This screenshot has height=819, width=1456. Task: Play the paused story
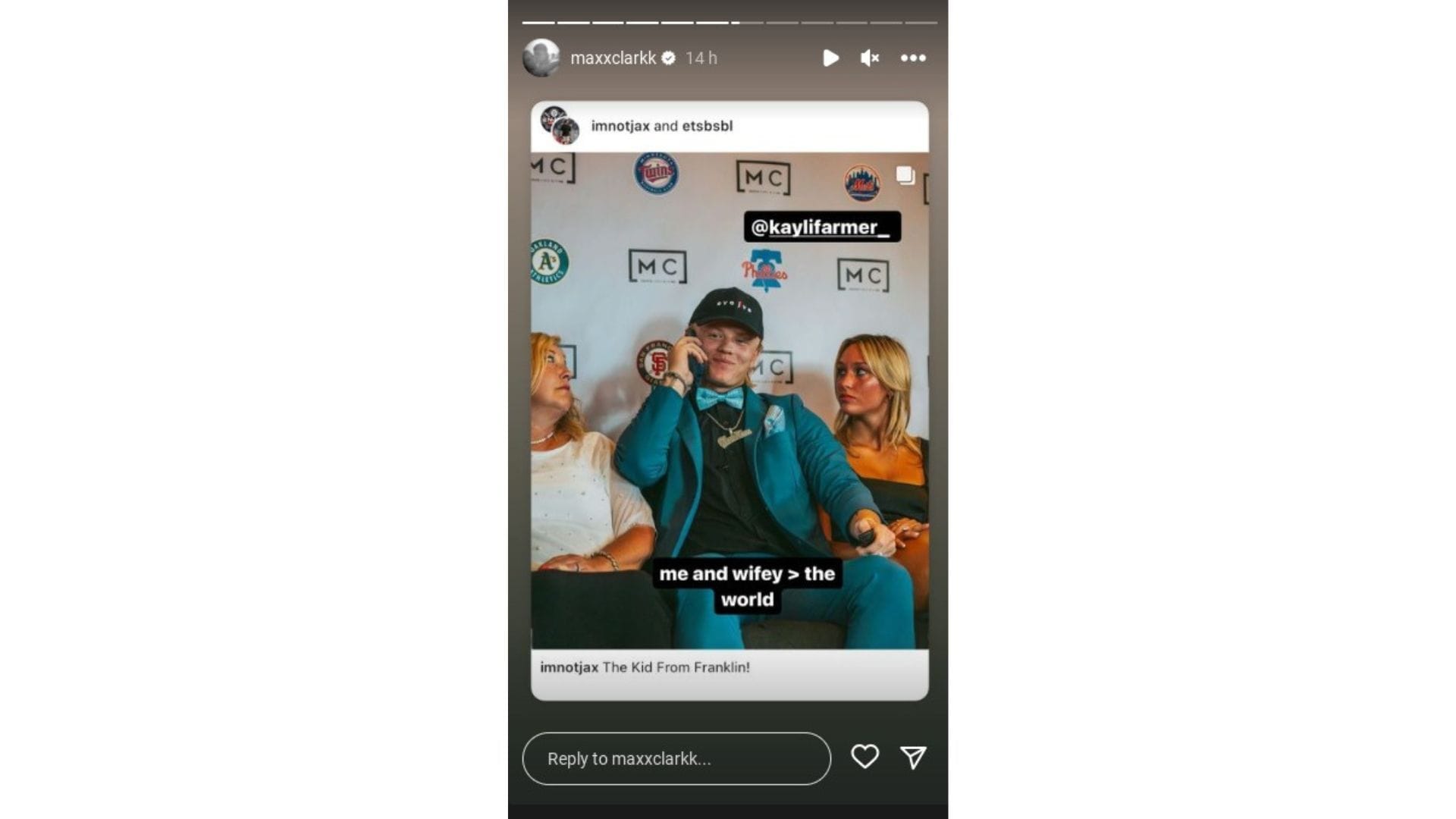(830, 58)
